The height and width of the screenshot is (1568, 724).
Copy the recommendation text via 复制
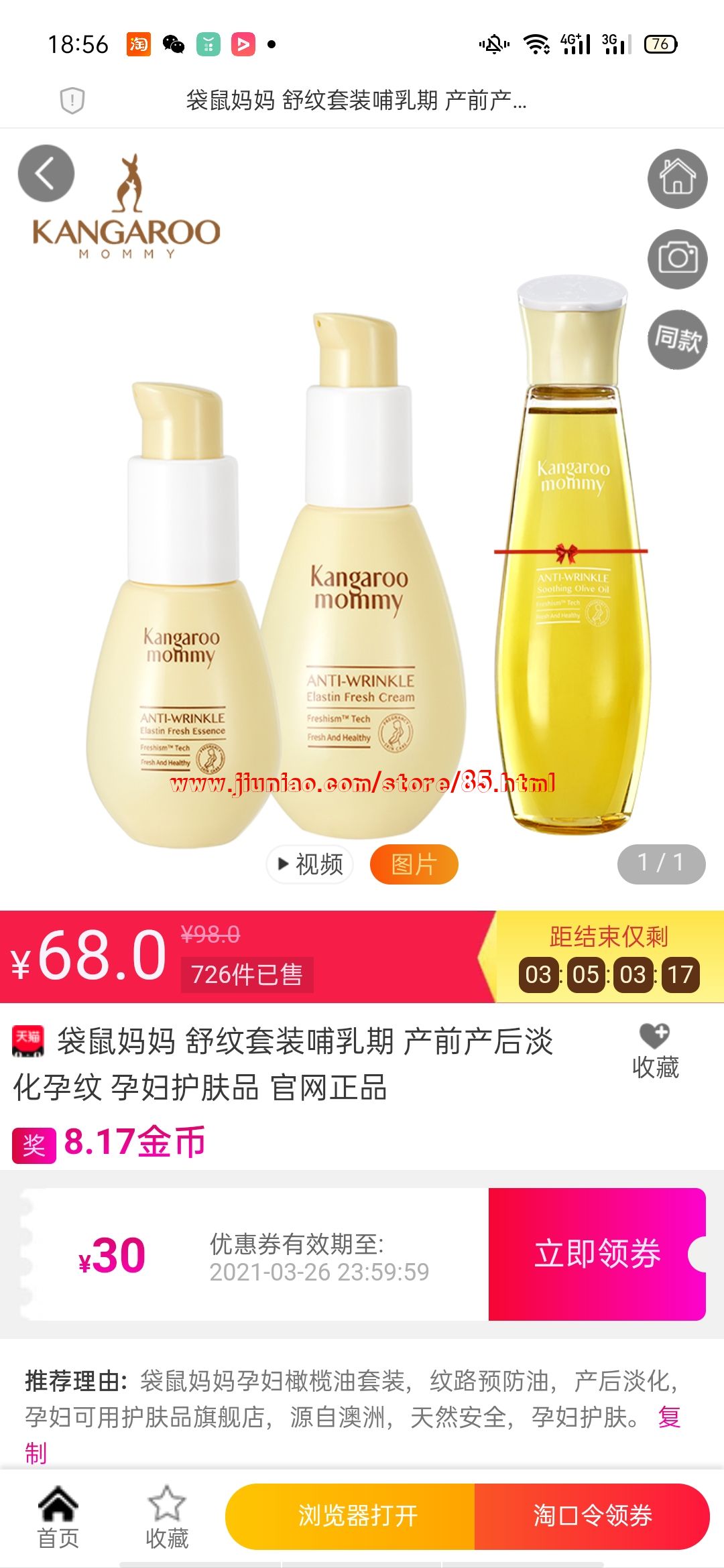coord(669,1417)
